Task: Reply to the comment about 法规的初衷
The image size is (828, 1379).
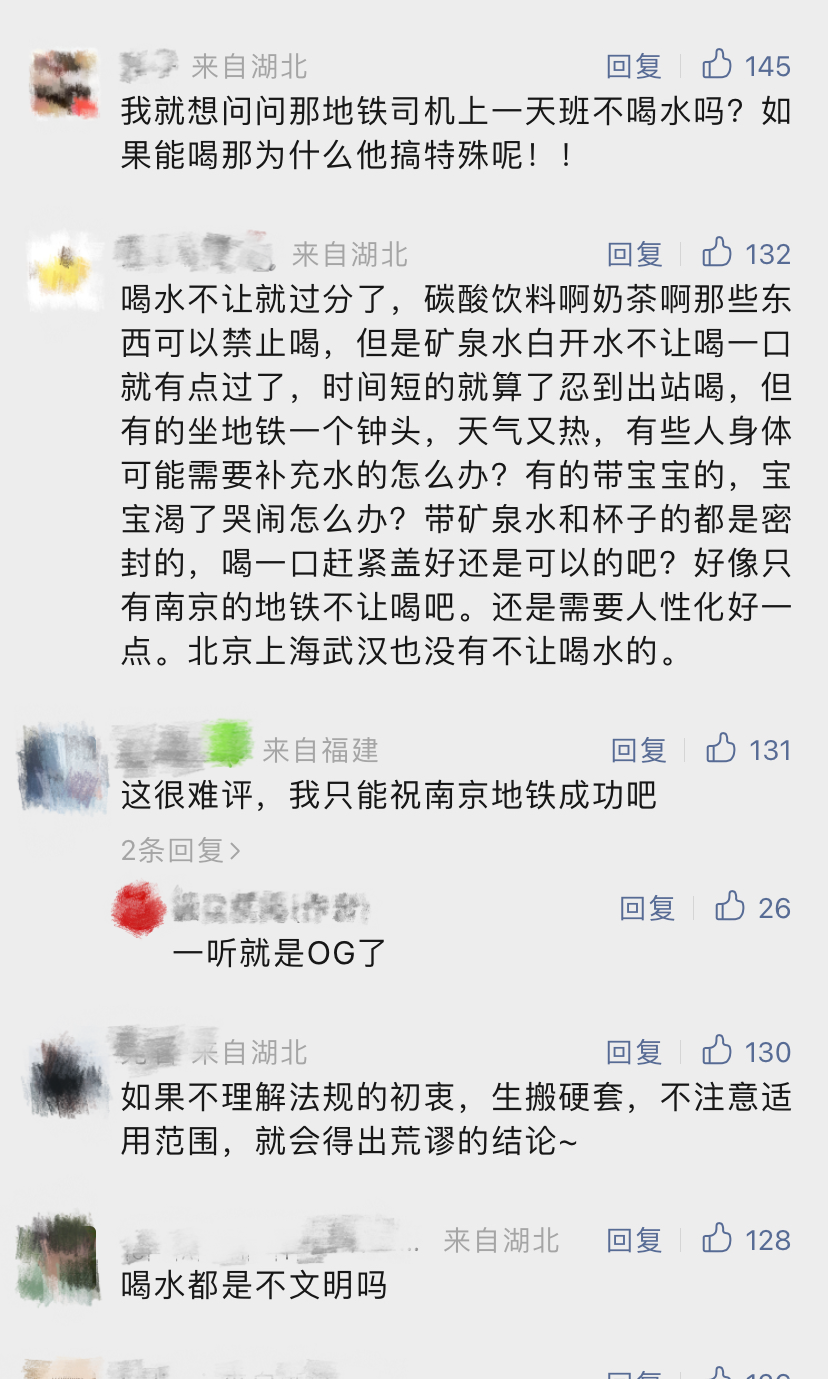Action: (634, 1053)
